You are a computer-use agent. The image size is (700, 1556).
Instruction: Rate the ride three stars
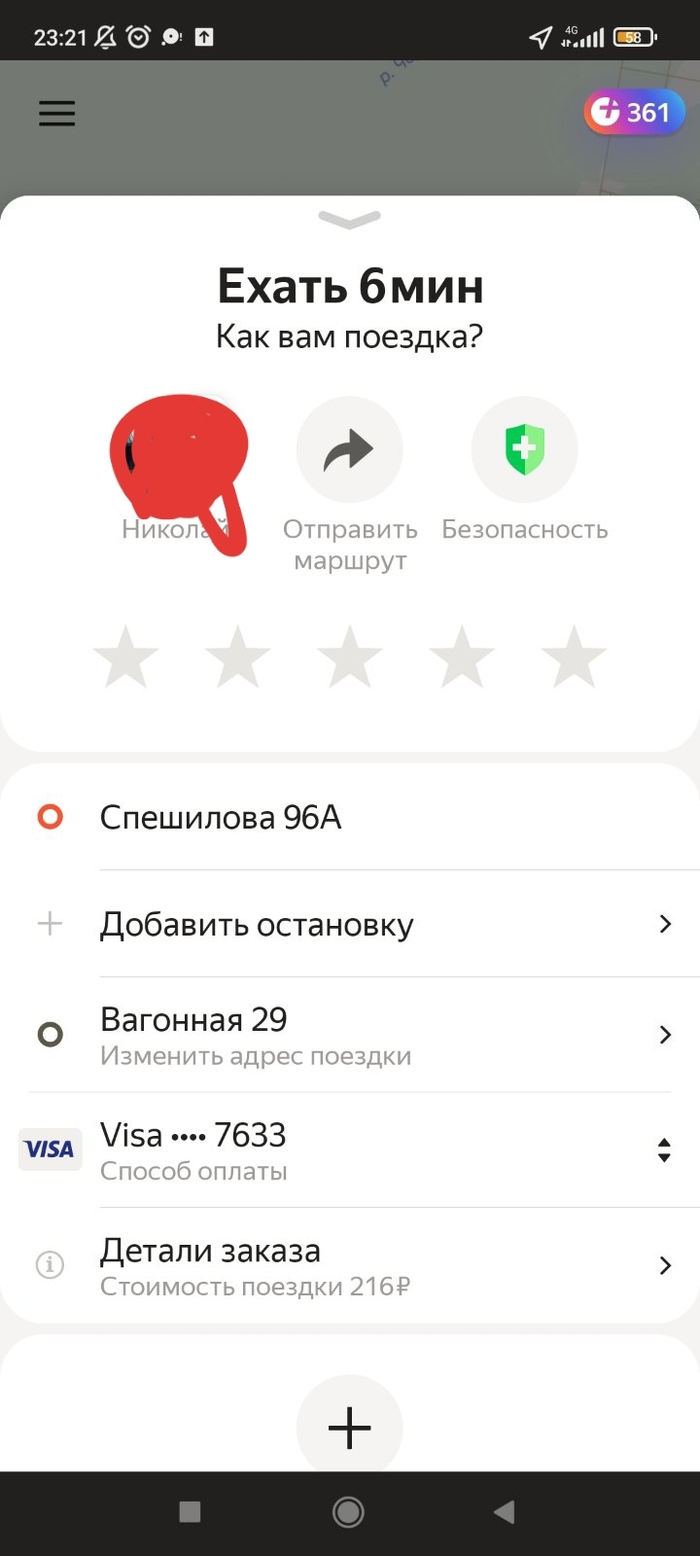click(349, 657)
